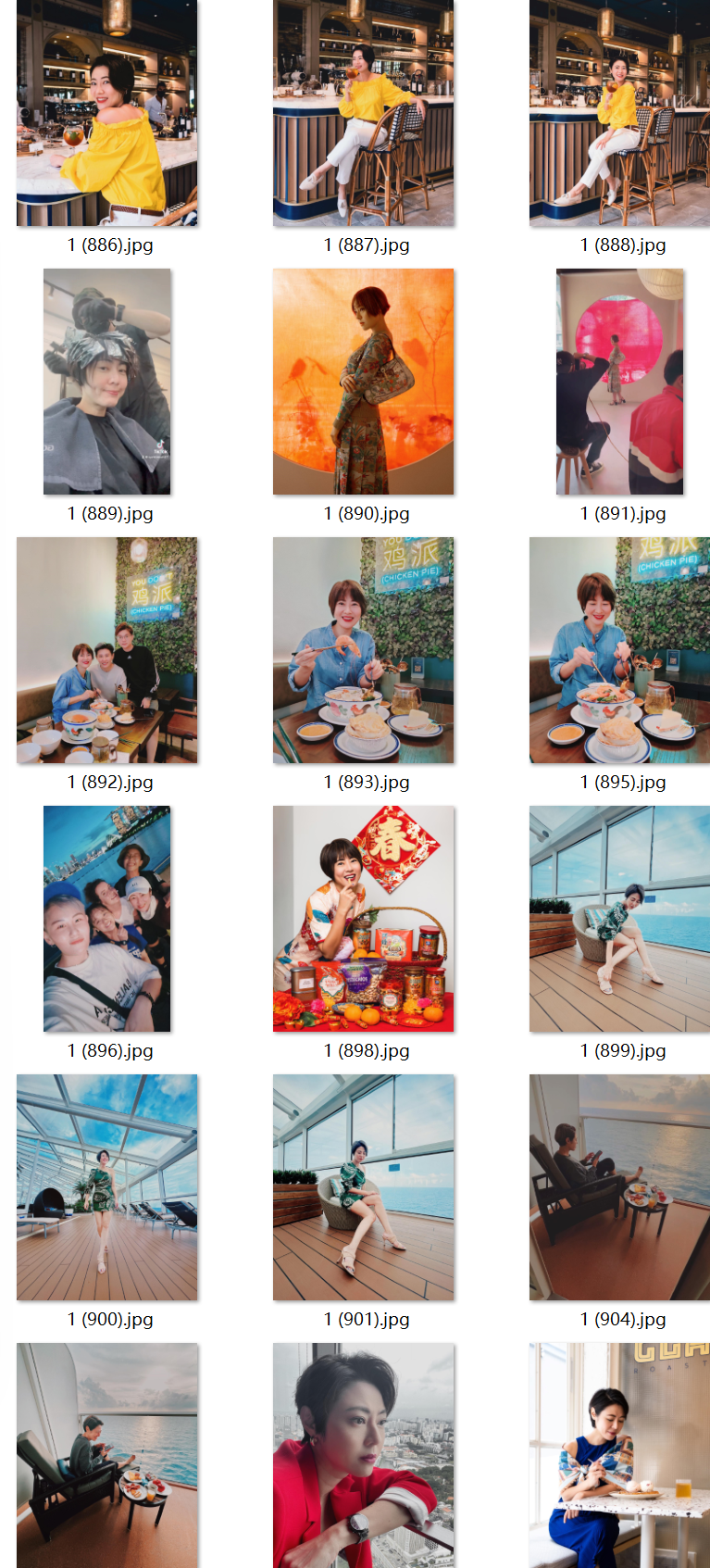The width and height of the screenshot is (710, 1568).
Task: Open the festive photo 1 (898).jpg
Action: (363, 919)
